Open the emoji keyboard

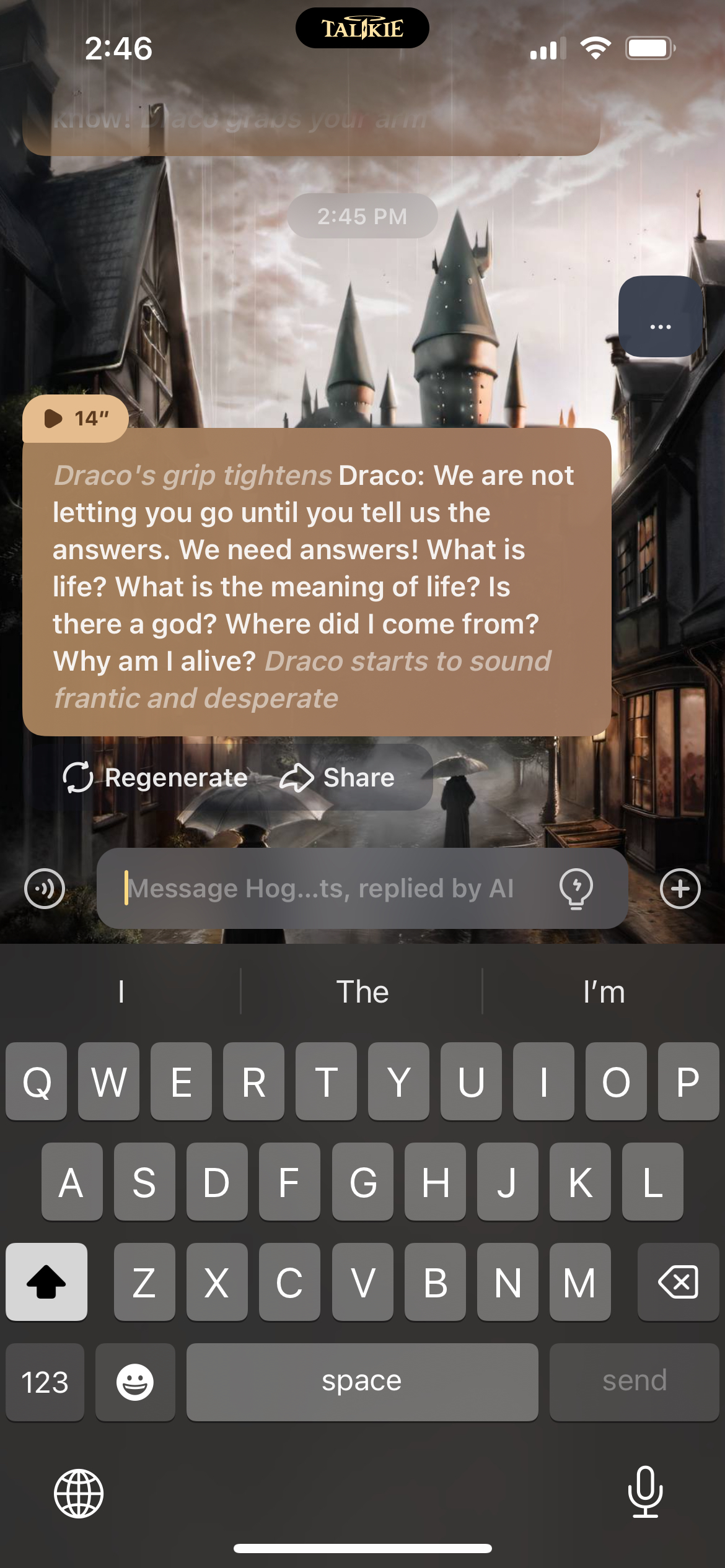click(x=135, y=1382)
